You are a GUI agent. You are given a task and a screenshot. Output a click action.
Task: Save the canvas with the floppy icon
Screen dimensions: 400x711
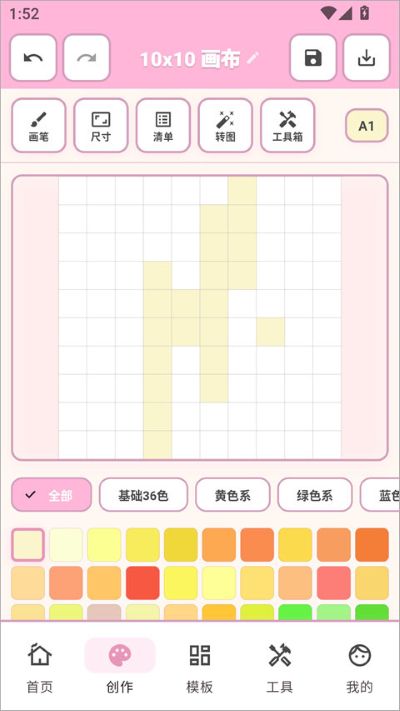pyautogui.click(x=313, y=58)
